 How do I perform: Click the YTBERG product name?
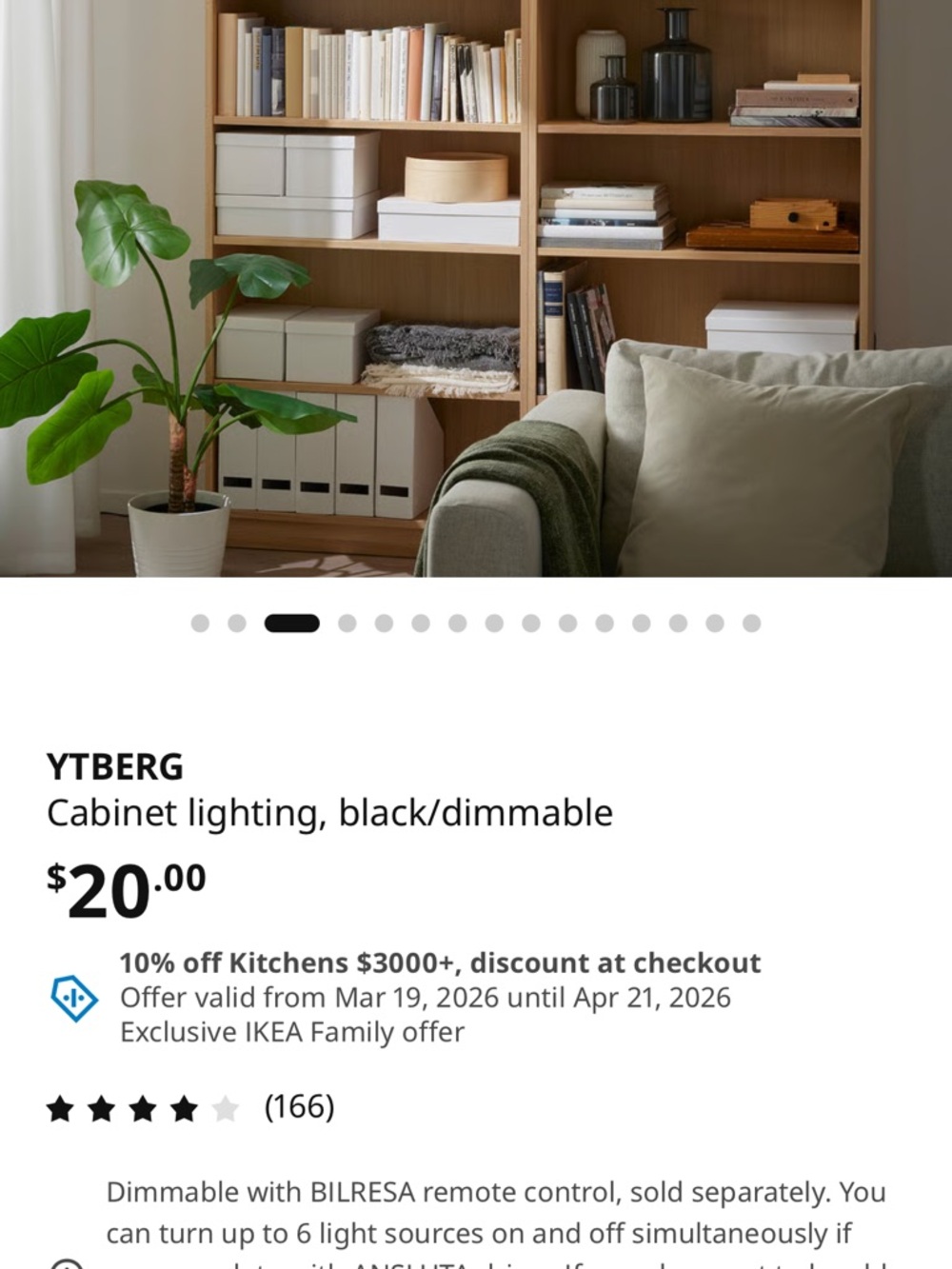tap(116, 766)
